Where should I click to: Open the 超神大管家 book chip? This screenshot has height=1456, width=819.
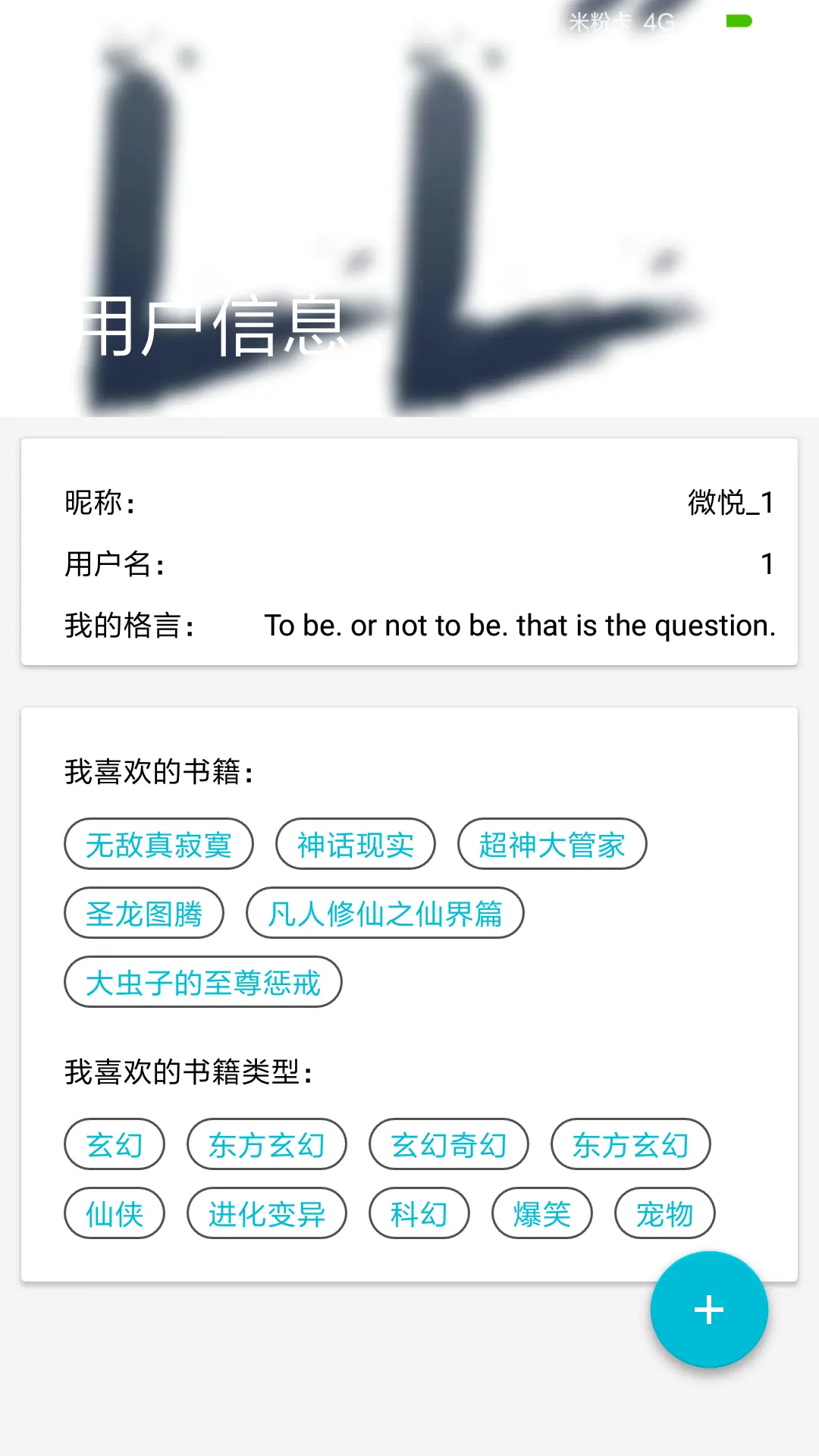(x=552, y=844)
